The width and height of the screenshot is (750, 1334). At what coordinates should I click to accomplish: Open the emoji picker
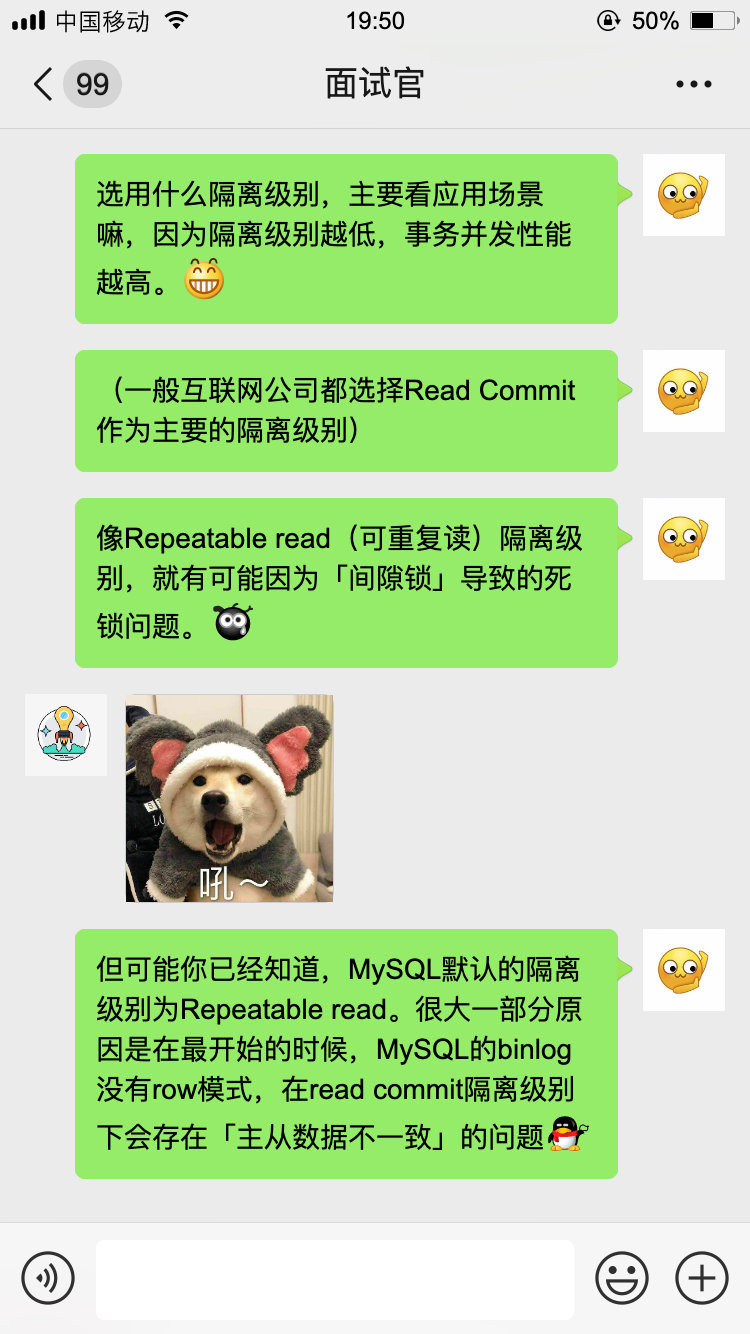point(622,1277)
